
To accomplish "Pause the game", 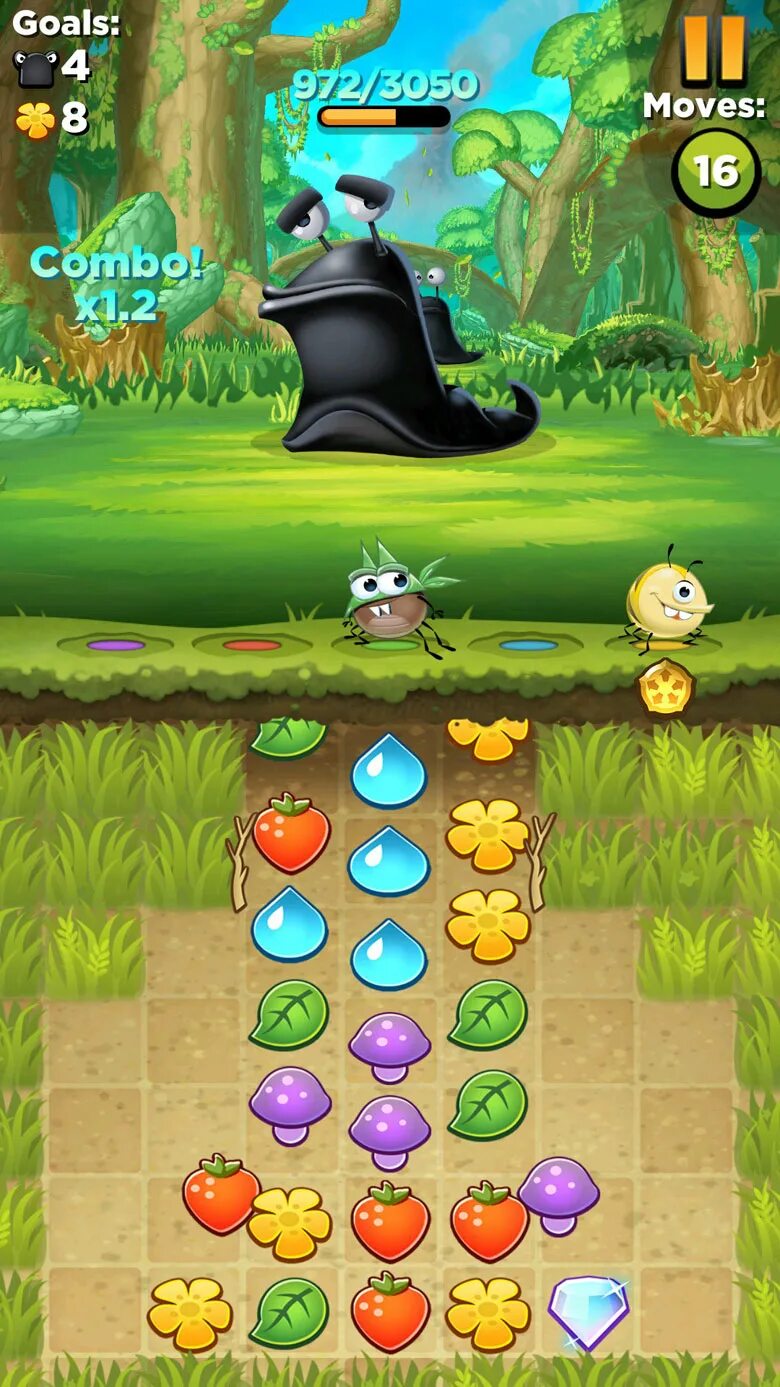I will coord(714,50).
